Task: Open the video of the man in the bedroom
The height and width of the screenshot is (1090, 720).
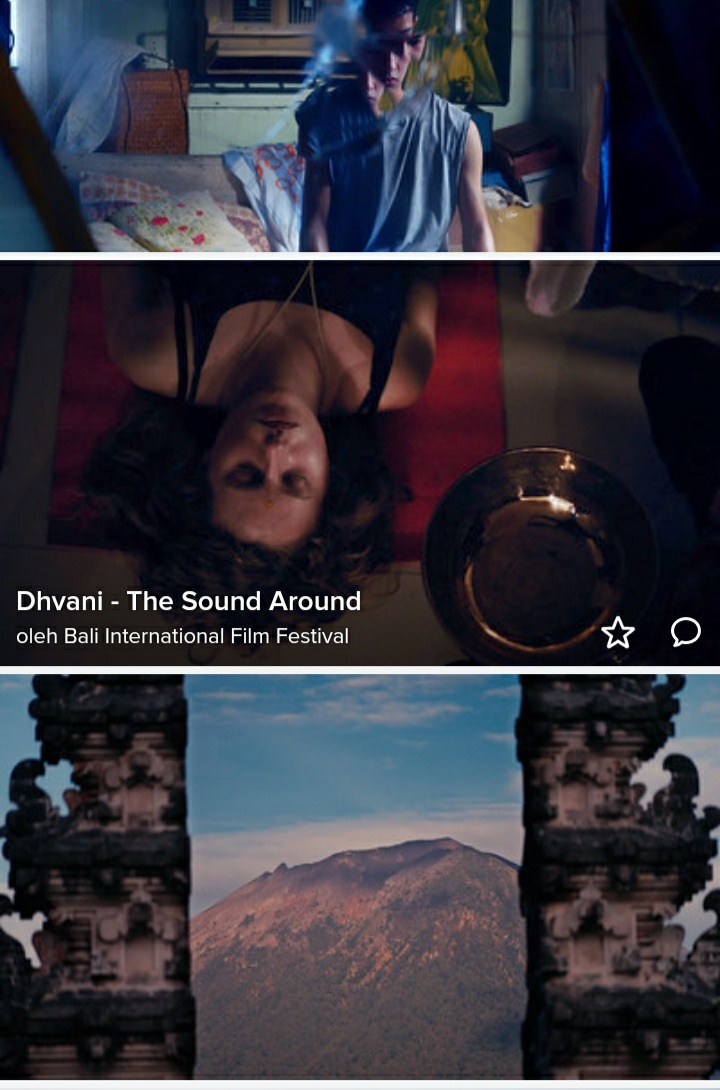Action: pyautogui.click(x=360, y=125)
